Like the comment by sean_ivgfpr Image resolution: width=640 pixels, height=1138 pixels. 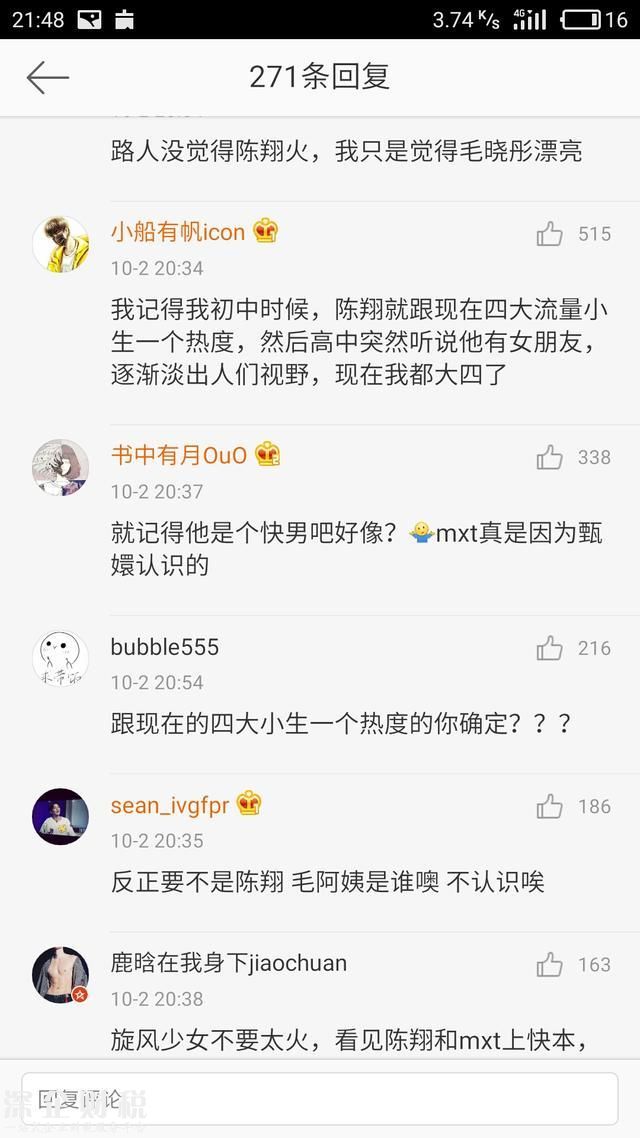click(550, 806)
